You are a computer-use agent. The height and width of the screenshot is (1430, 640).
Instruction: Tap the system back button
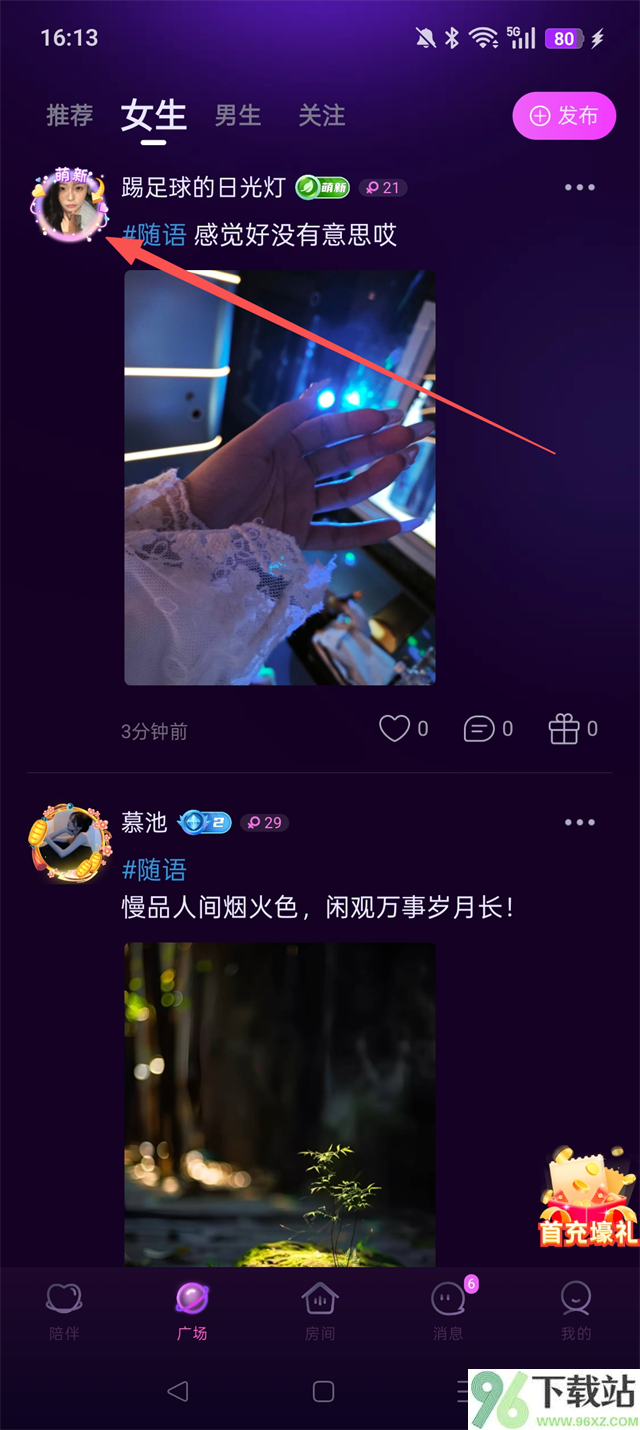[x=178, y=1391]
